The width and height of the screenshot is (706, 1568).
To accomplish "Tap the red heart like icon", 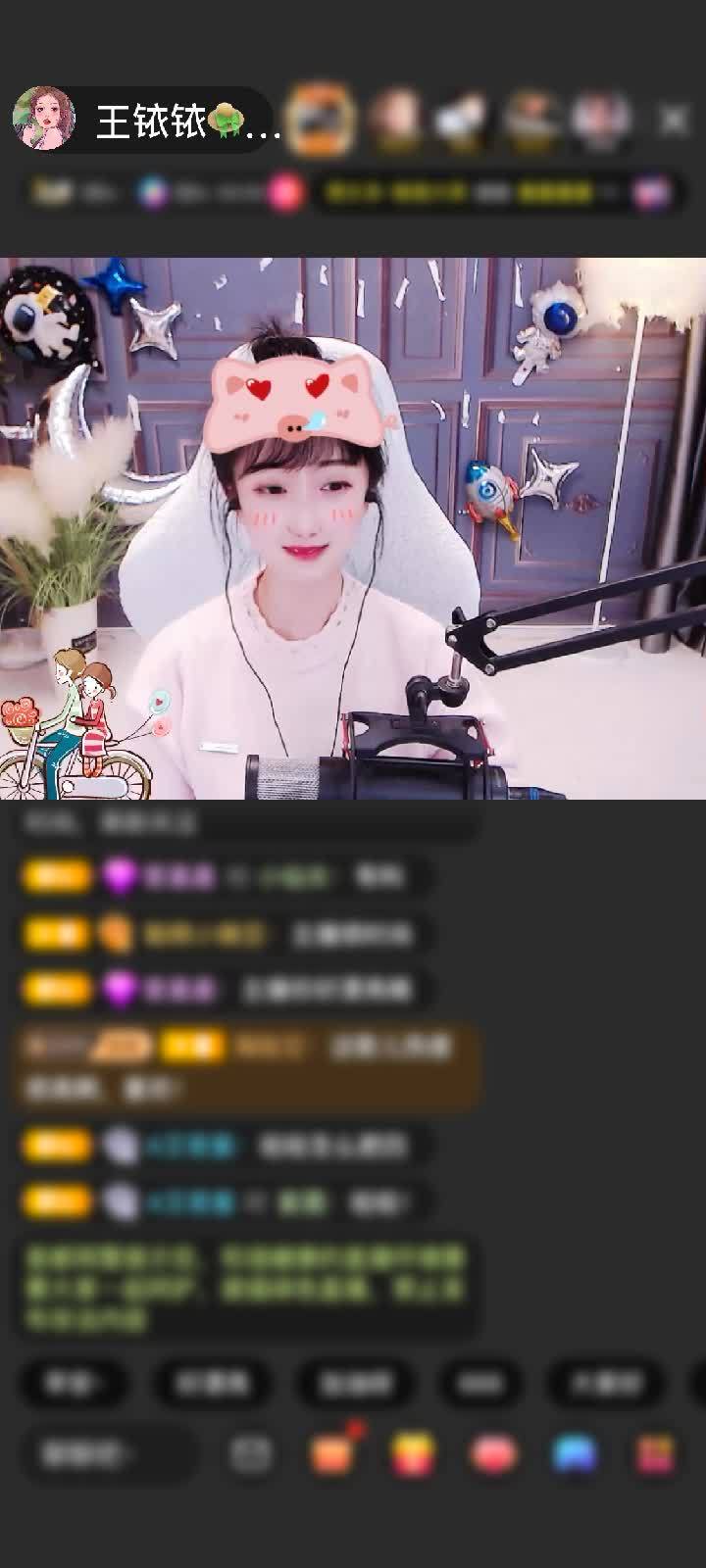I will coord(494,1453).
